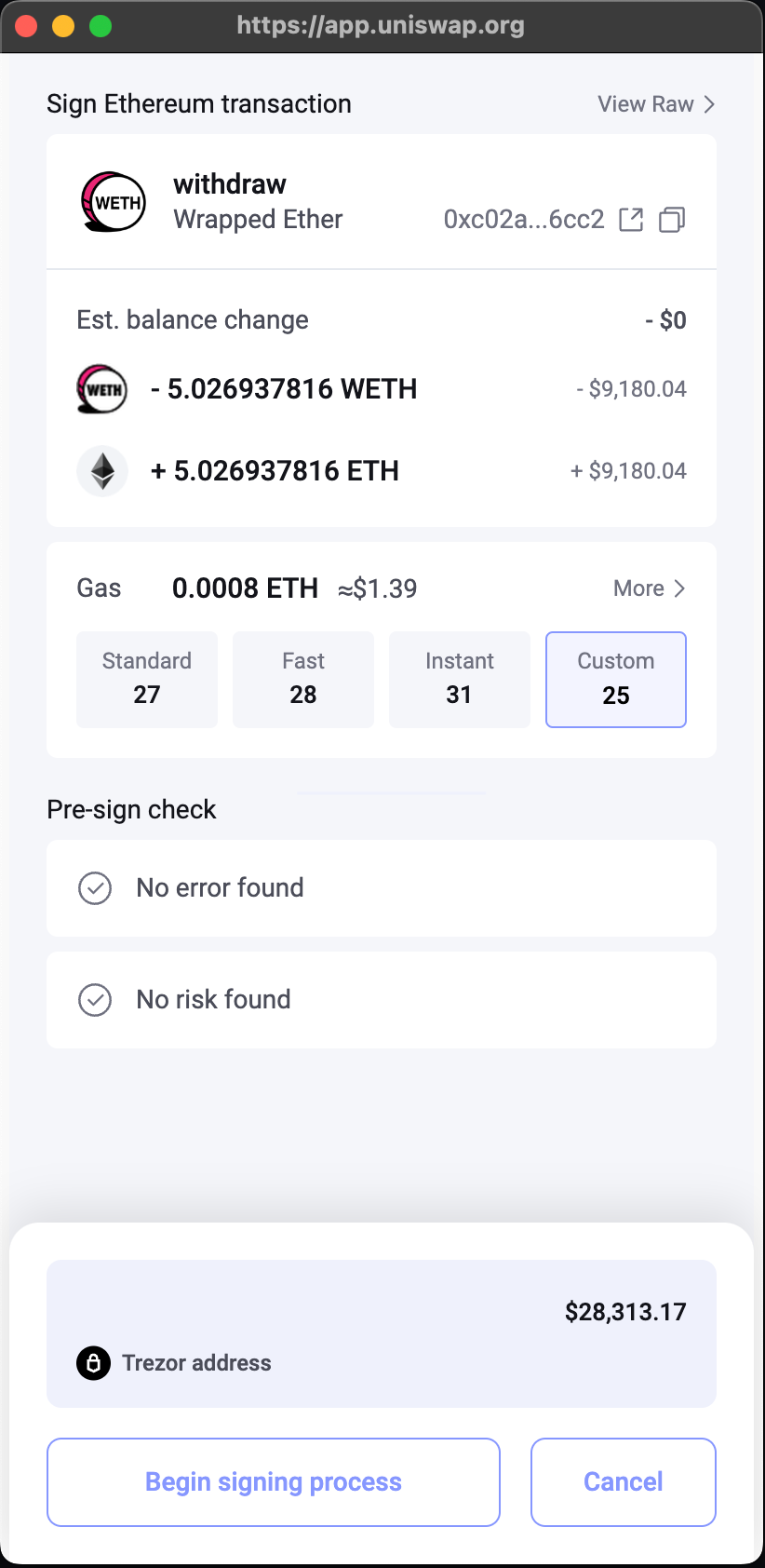Minimize window with yellow button

(x=63, y=26)
